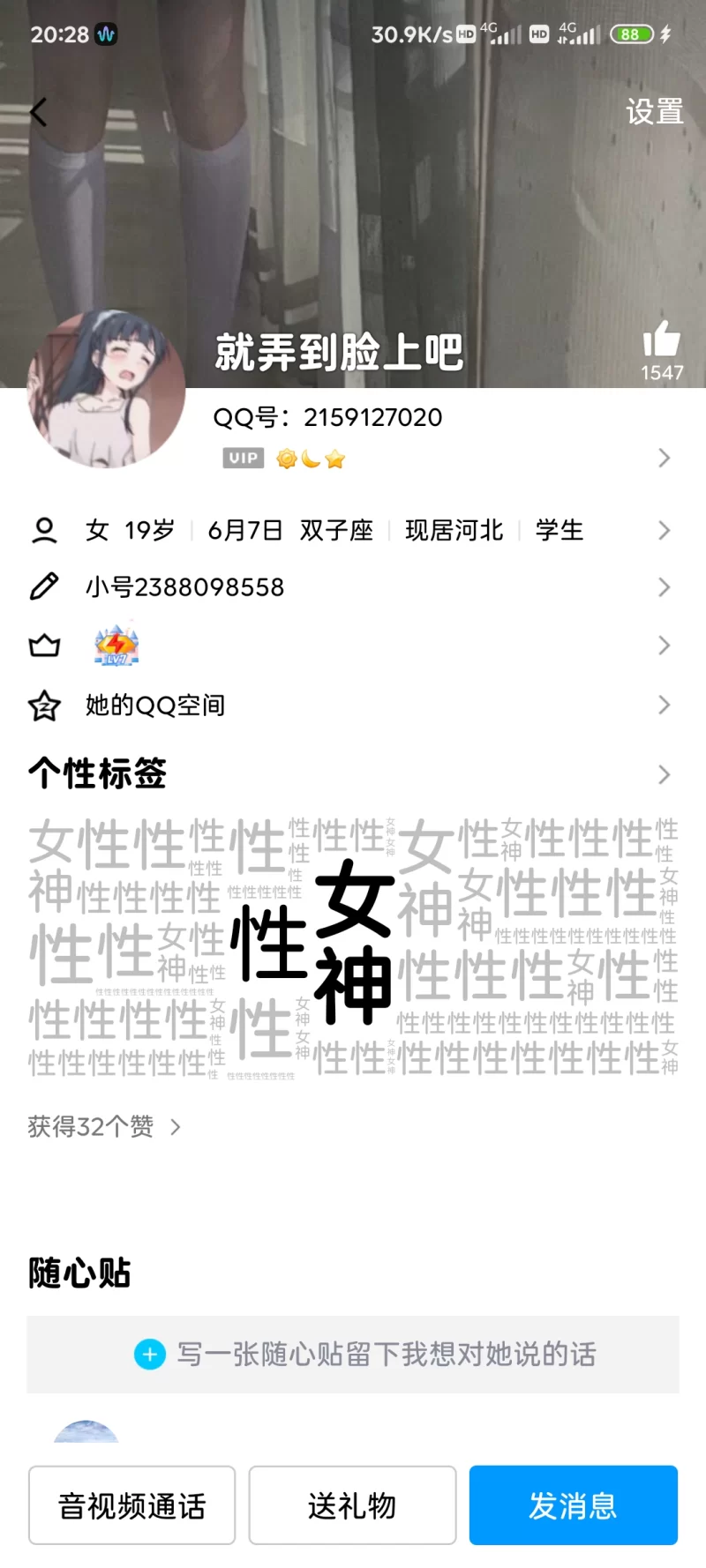
Task: Go back using the top-left arrow
Action: click(x=39, y=113)
